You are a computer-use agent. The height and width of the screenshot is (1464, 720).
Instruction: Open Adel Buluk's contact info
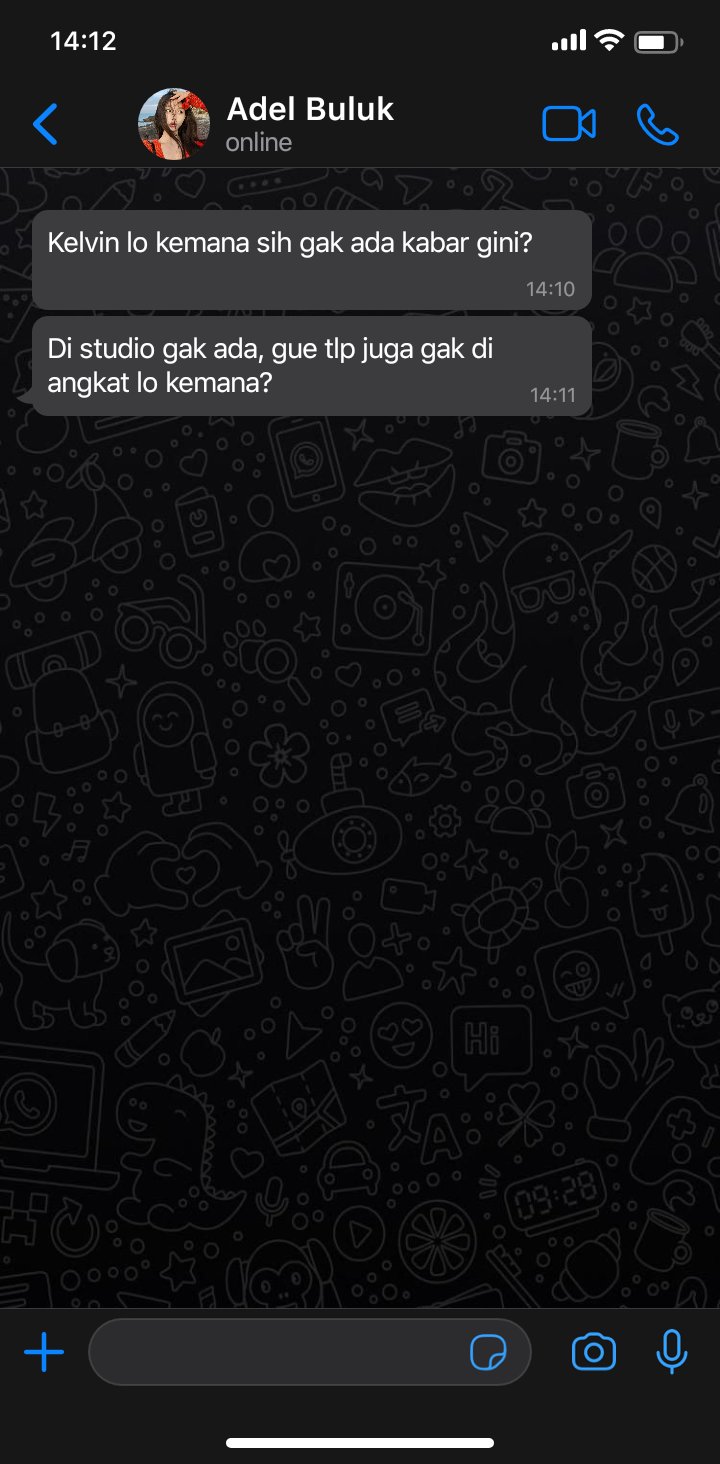[309, 123]
